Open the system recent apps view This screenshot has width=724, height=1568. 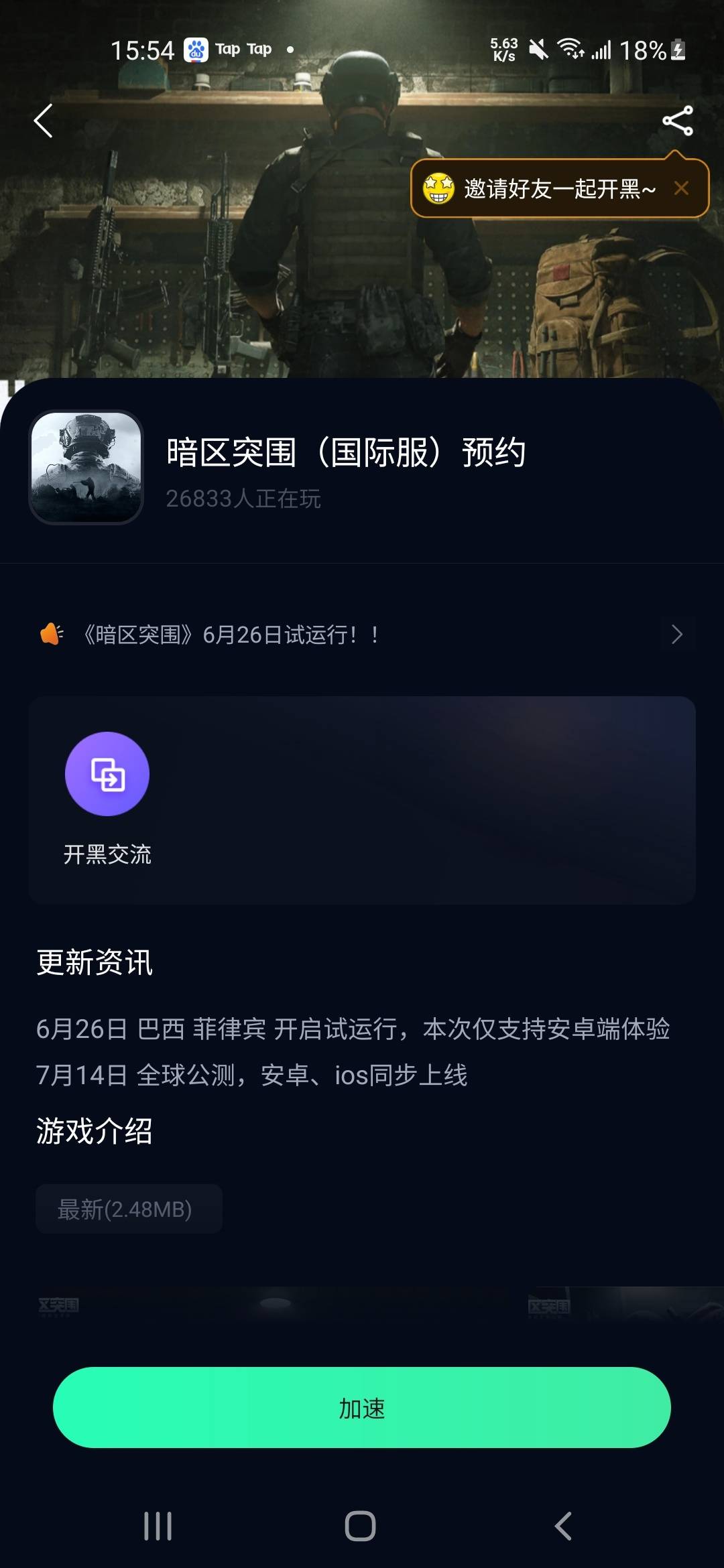[158, 1526]
